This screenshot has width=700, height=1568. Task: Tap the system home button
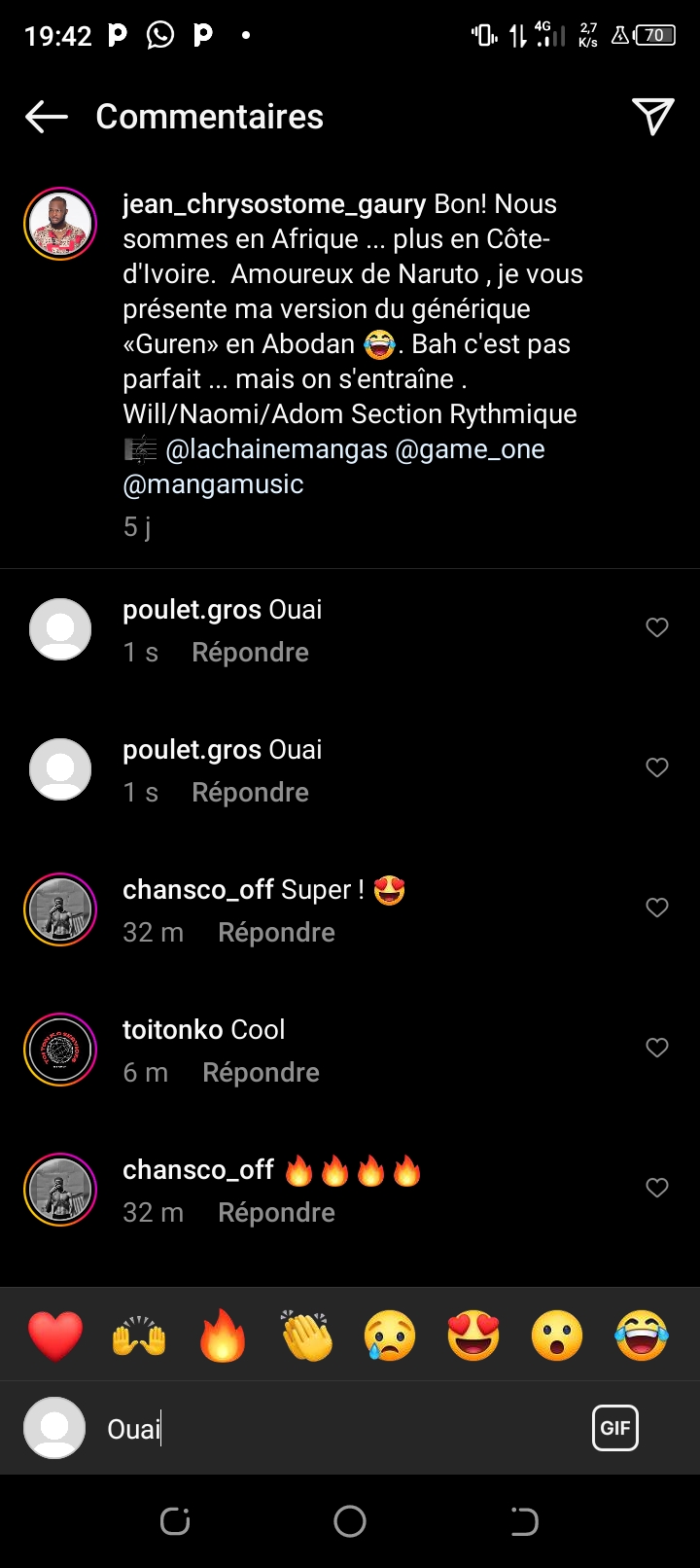[x=350, y=1521]
